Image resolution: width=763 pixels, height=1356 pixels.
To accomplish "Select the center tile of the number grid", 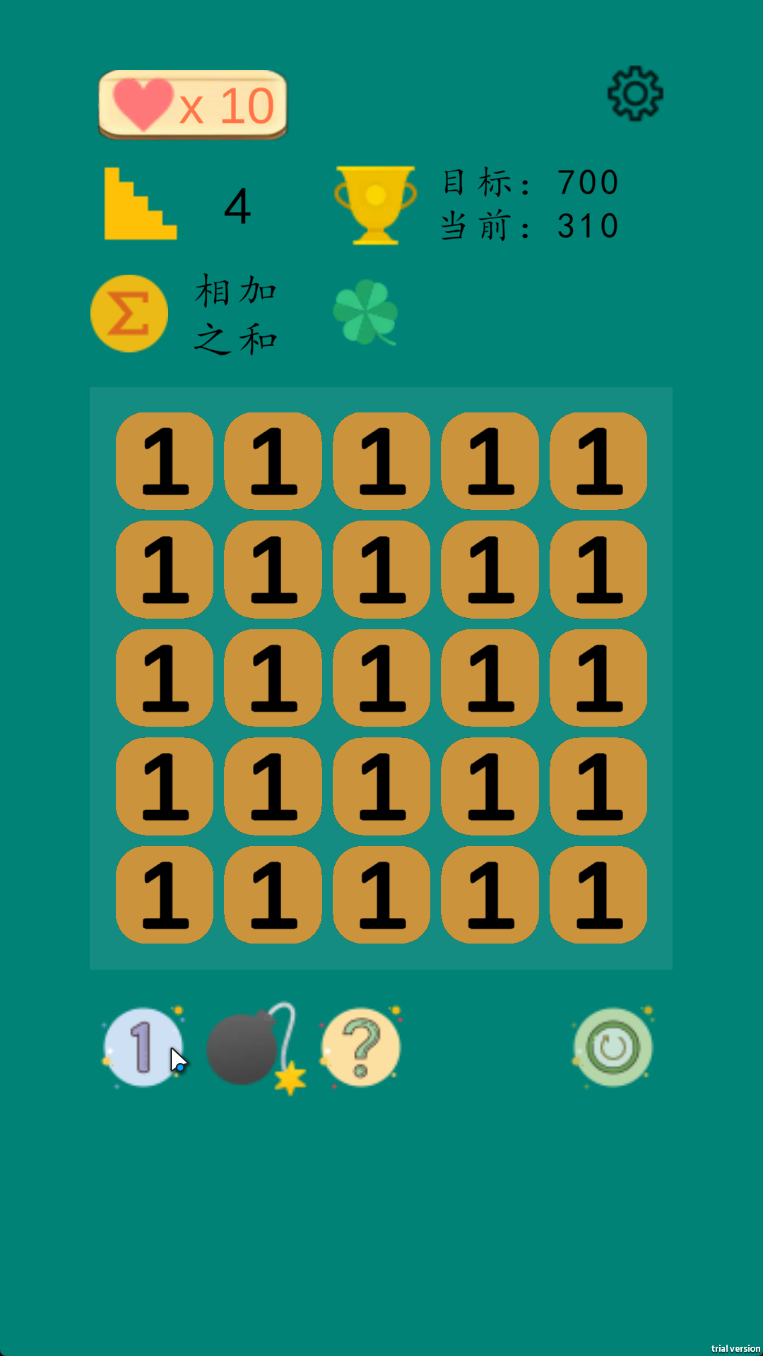I will click(x=381, y=677).
